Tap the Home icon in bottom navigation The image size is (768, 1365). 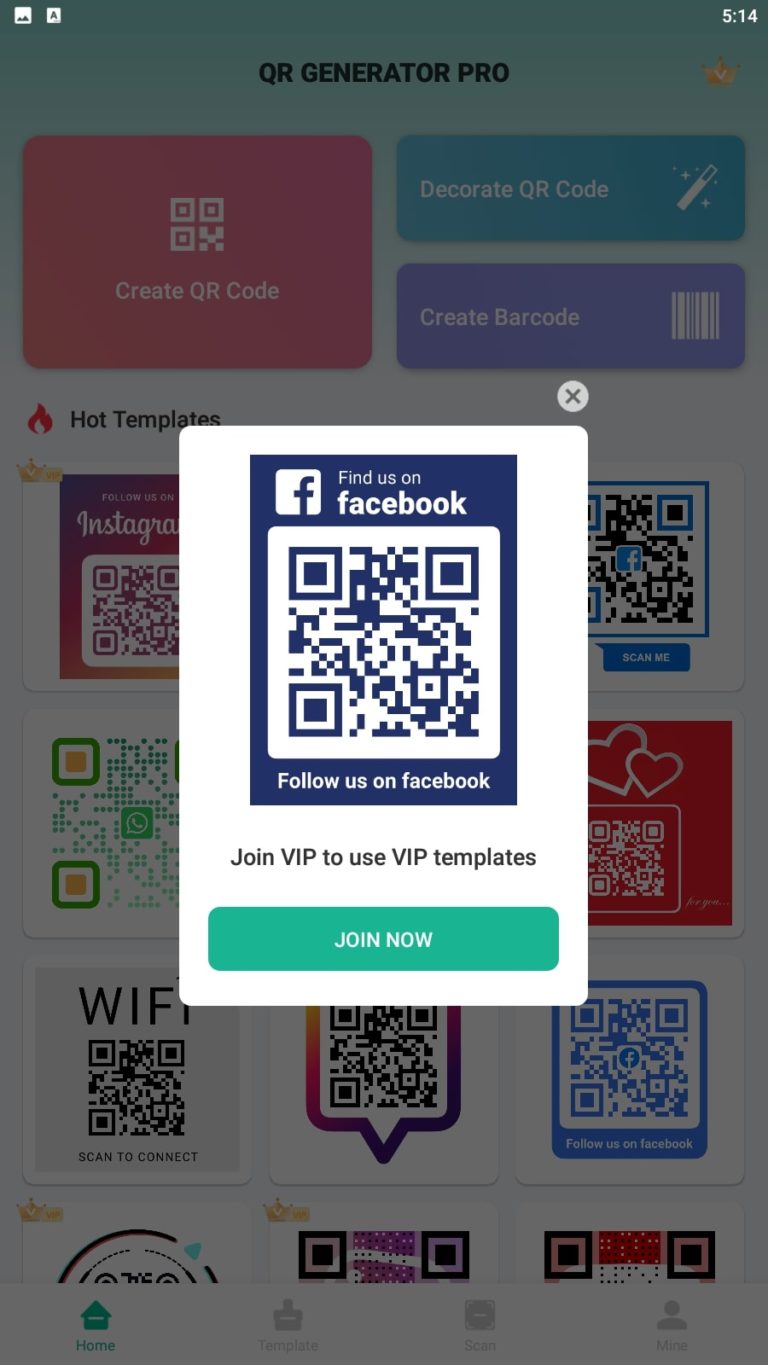95,1315
